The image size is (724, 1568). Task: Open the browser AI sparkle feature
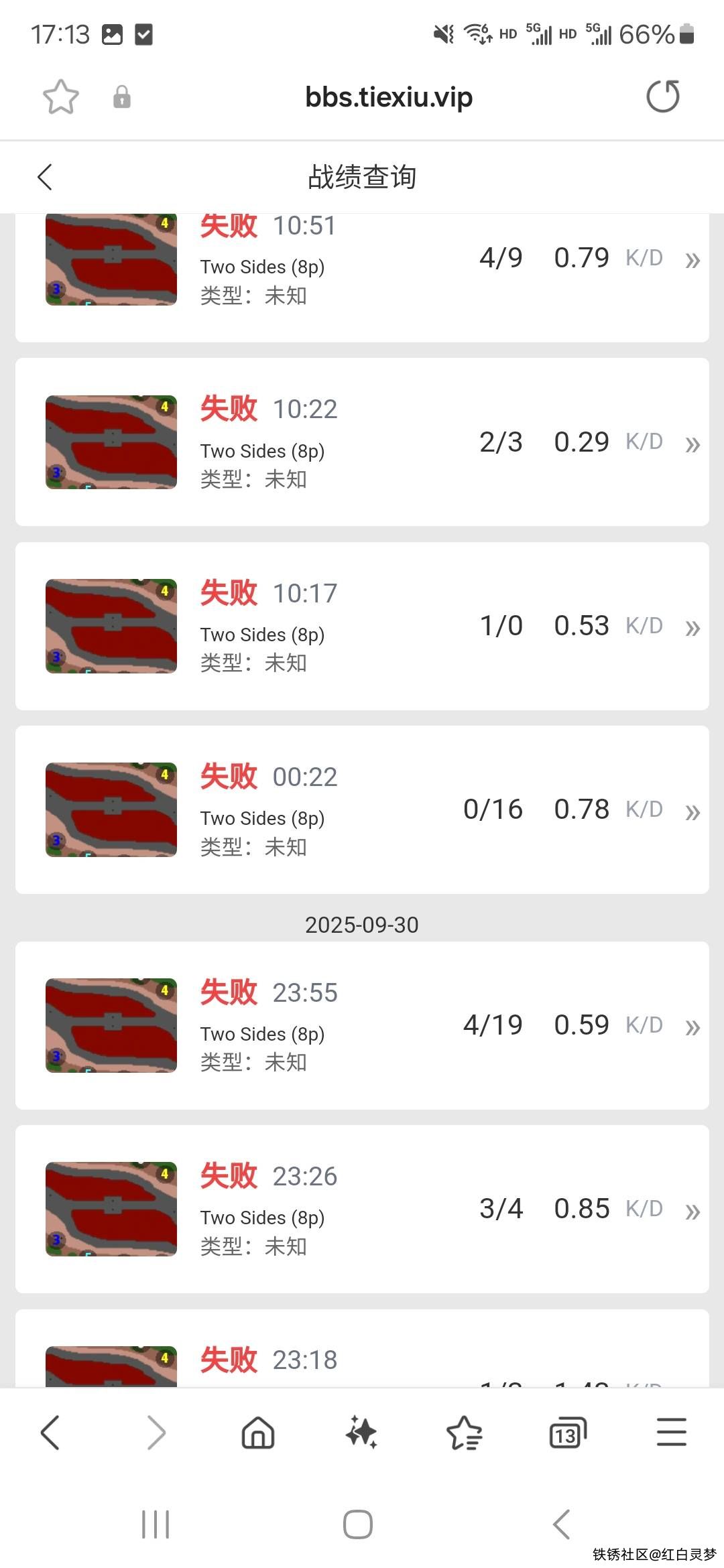pyautogui.click(x=361, y=1433)
